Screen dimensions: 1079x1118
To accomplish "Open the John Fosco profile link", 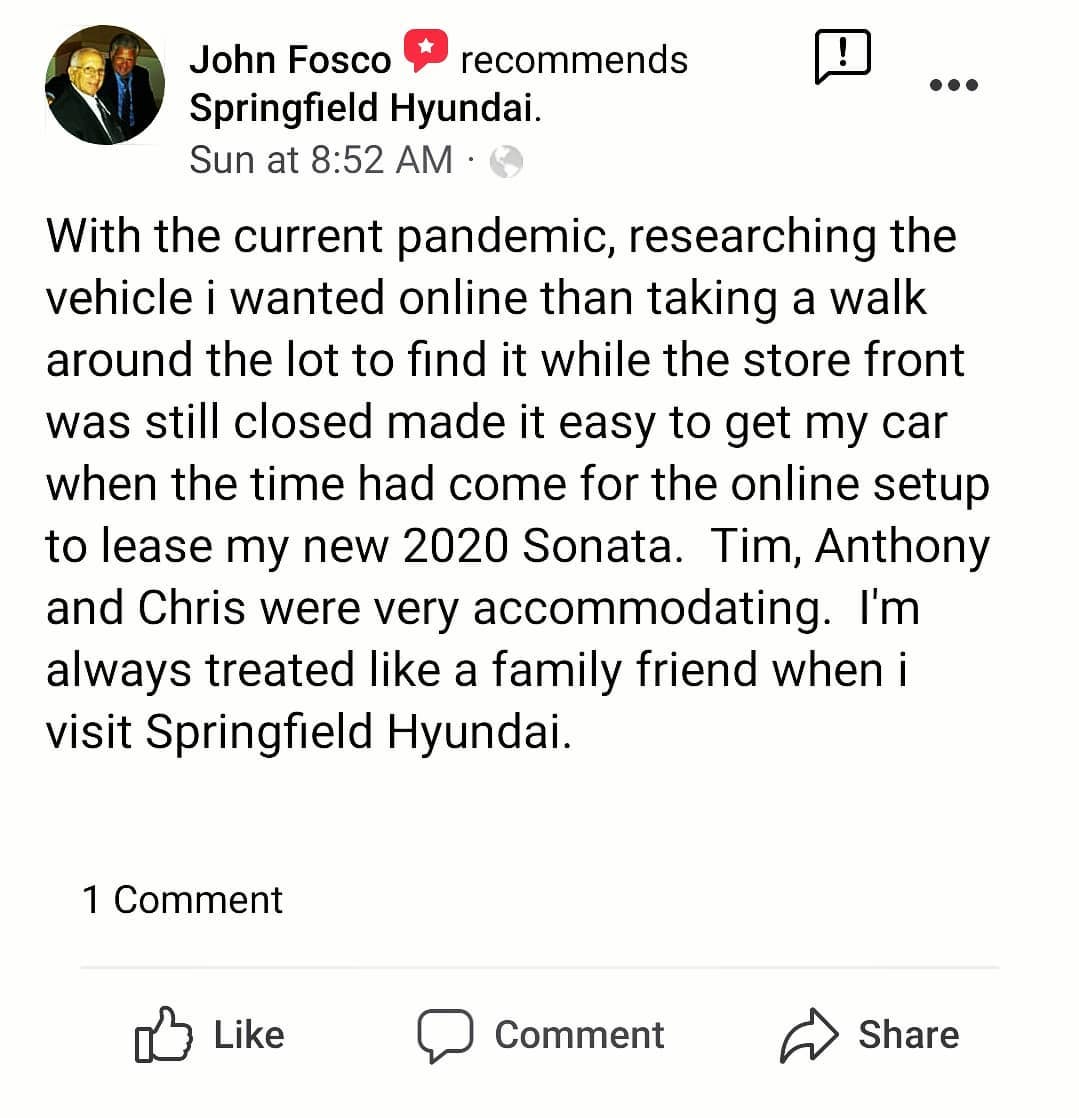I will click(289, 60).
